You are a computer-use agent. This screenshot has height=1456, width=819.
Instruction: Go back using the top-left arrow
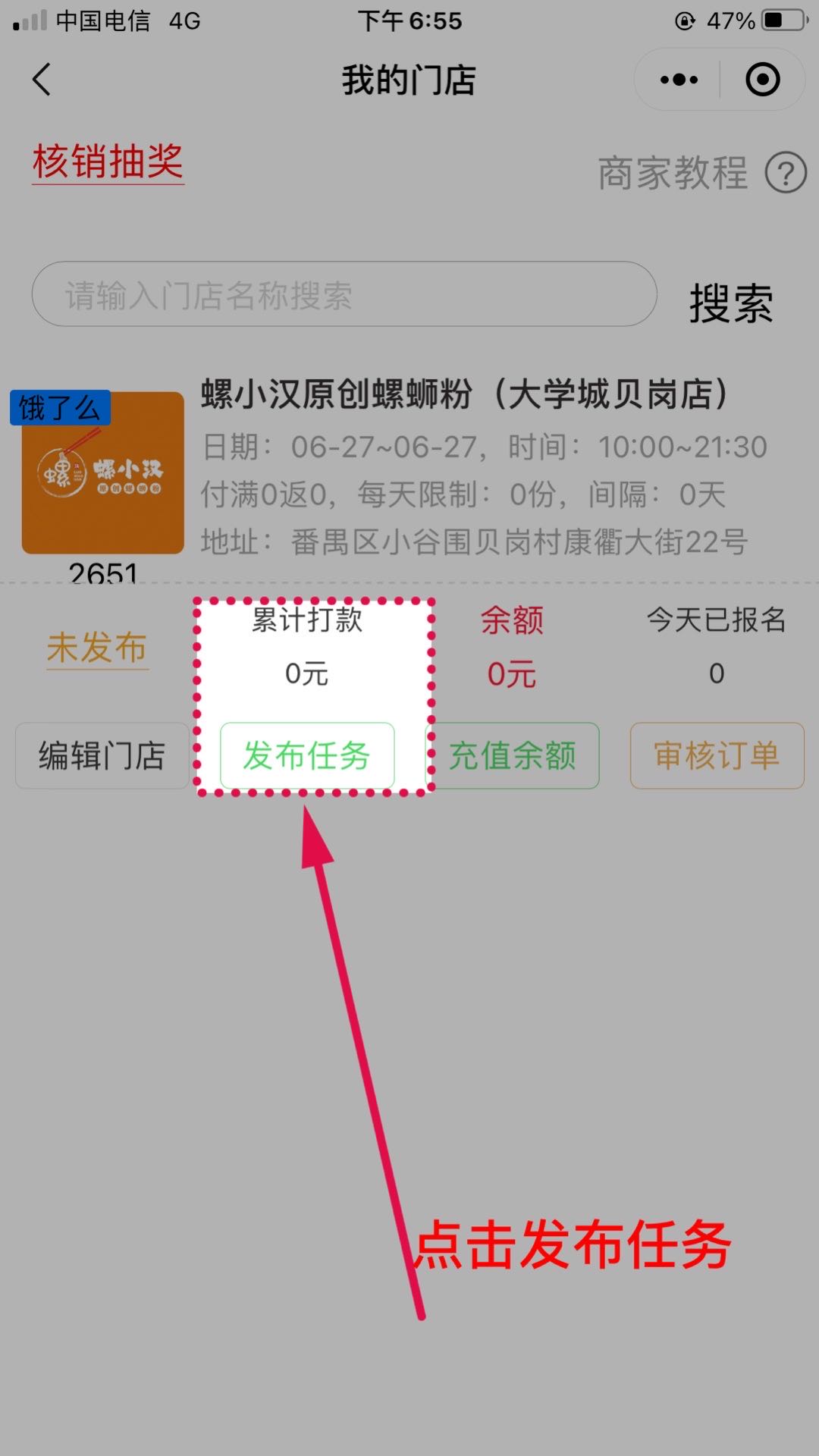coord(42,80)
